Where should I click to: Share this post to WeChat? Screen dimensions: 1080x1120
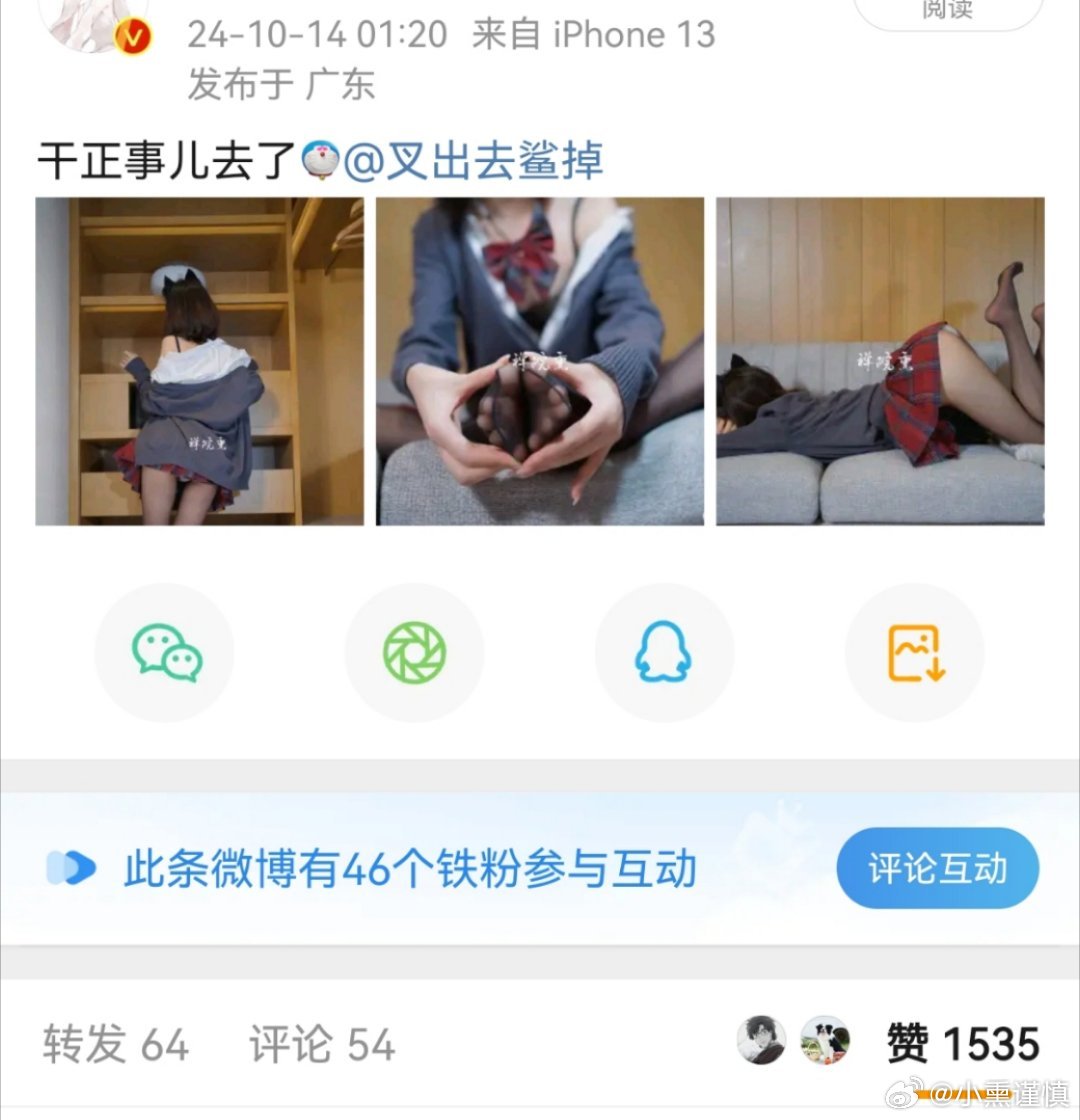[x=165, y=653]
